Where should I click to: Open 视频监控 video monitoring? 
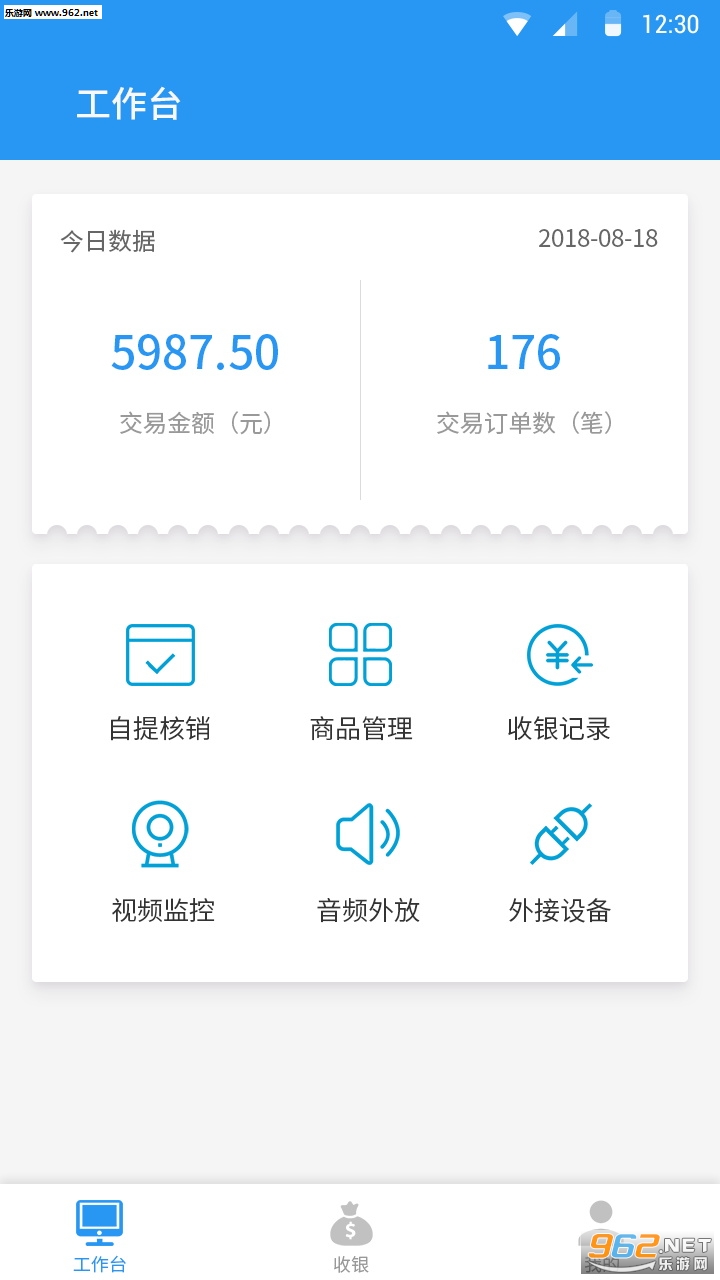point(162,861)
